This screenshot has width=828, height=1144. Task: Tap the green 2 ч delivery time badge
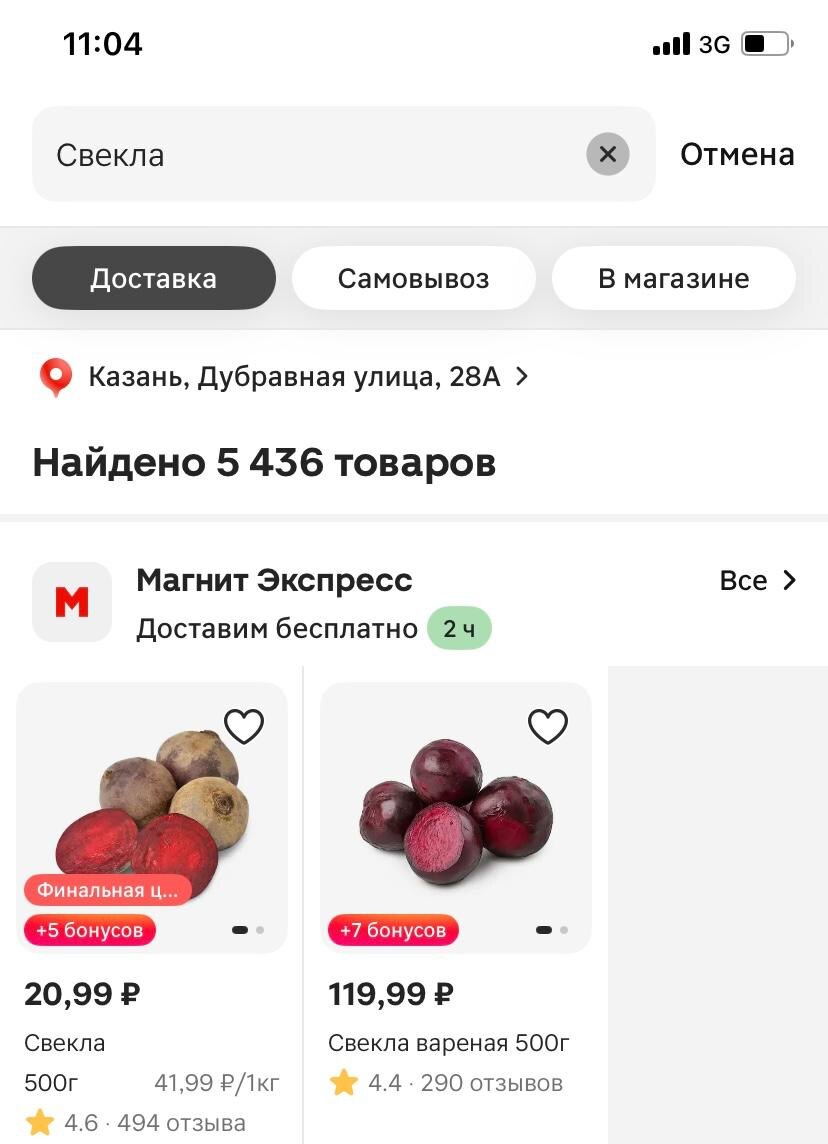(459, 628)
